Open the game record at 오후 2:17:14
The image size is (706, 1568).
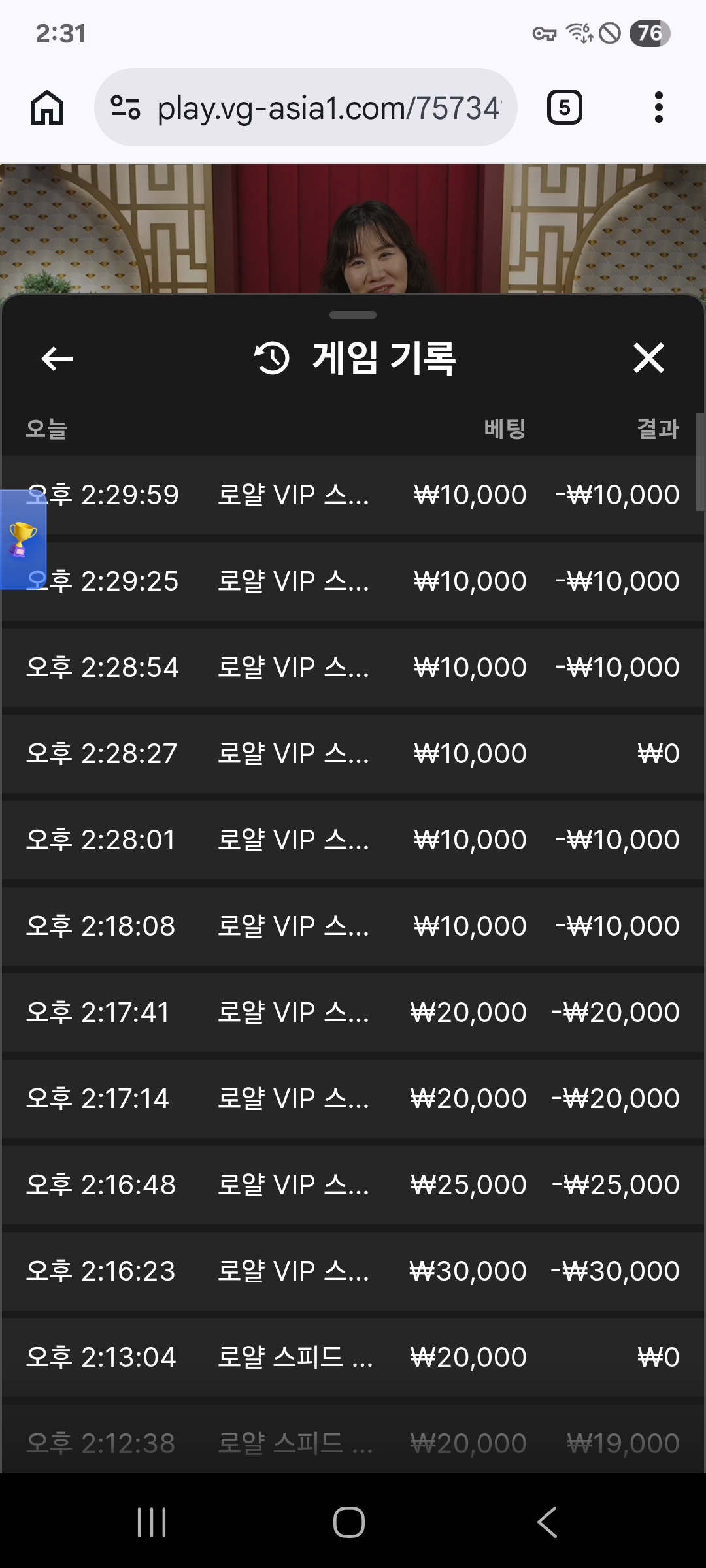coord(353,1098)
